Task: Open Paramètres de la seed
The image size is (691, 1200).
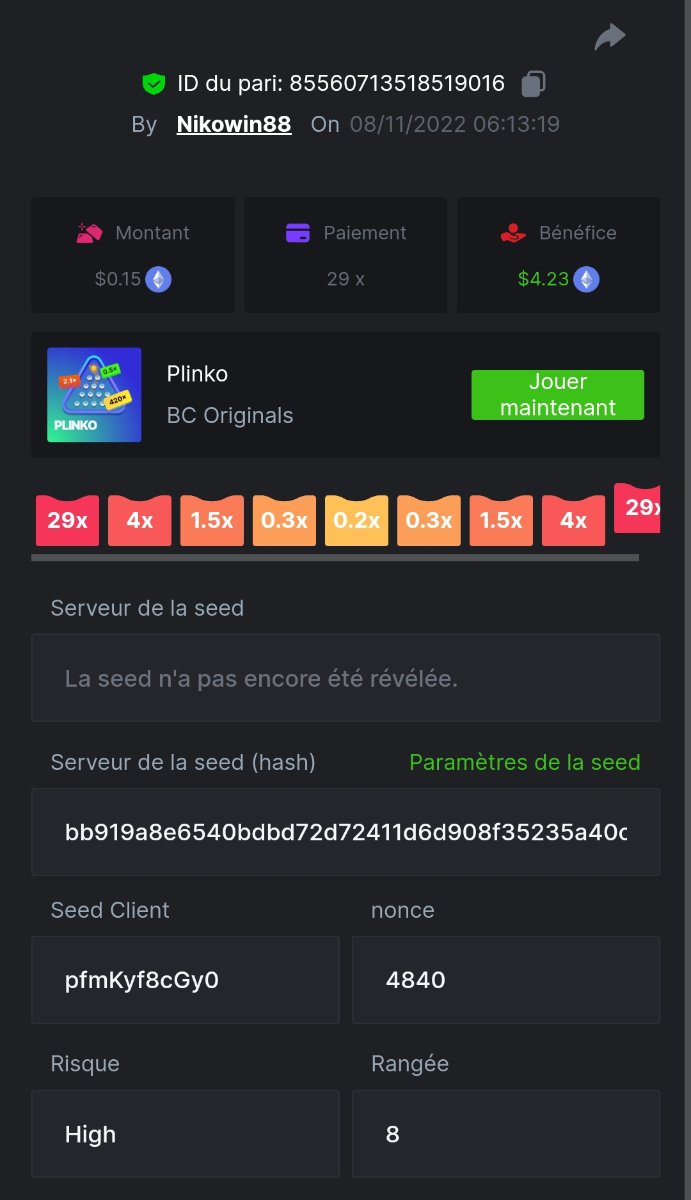Action: point(524,763)
